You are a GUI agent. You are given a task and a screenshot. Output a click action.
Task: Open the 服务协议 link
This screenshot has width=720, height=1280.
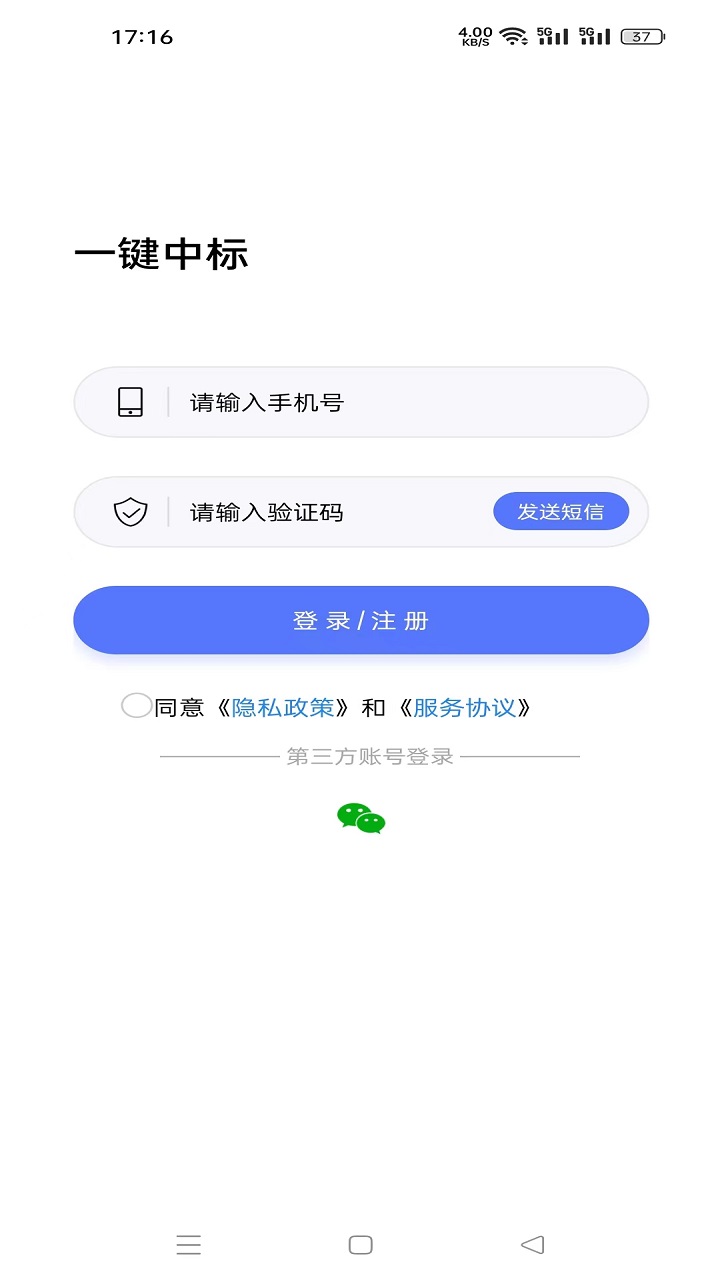point(465,708)
